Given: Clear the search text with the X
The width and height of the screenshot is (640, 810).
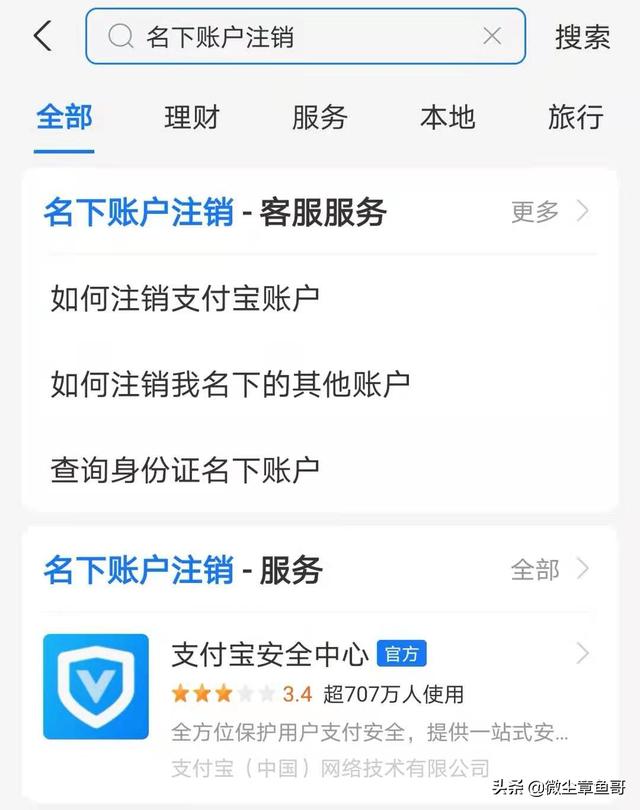Looking at the screenshot, I should coord(492,37).
